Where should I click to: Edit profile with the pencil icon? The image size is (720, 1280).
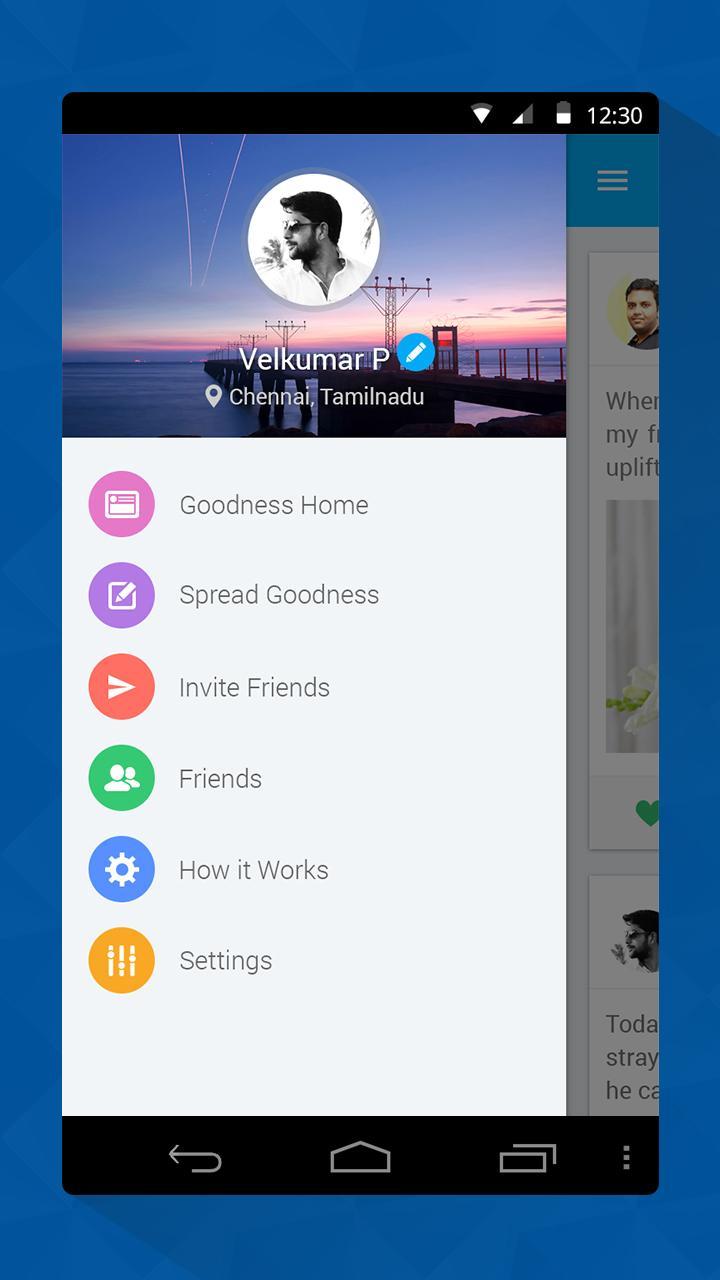click(416, 353)
